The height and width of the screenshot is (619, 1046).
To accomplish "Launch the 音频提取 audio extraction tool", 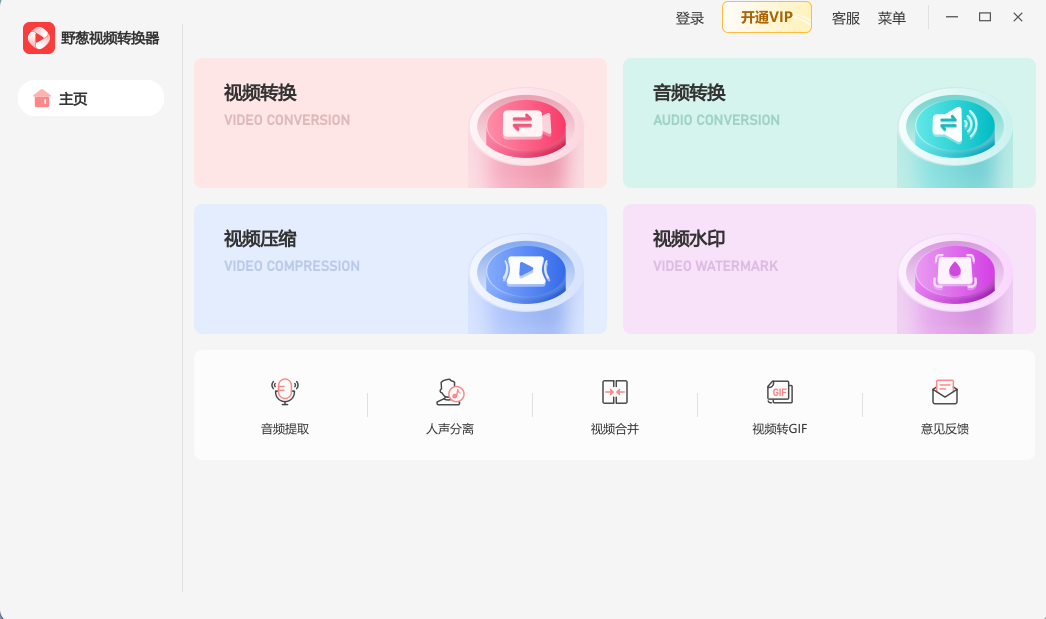I will click(285, 405).
